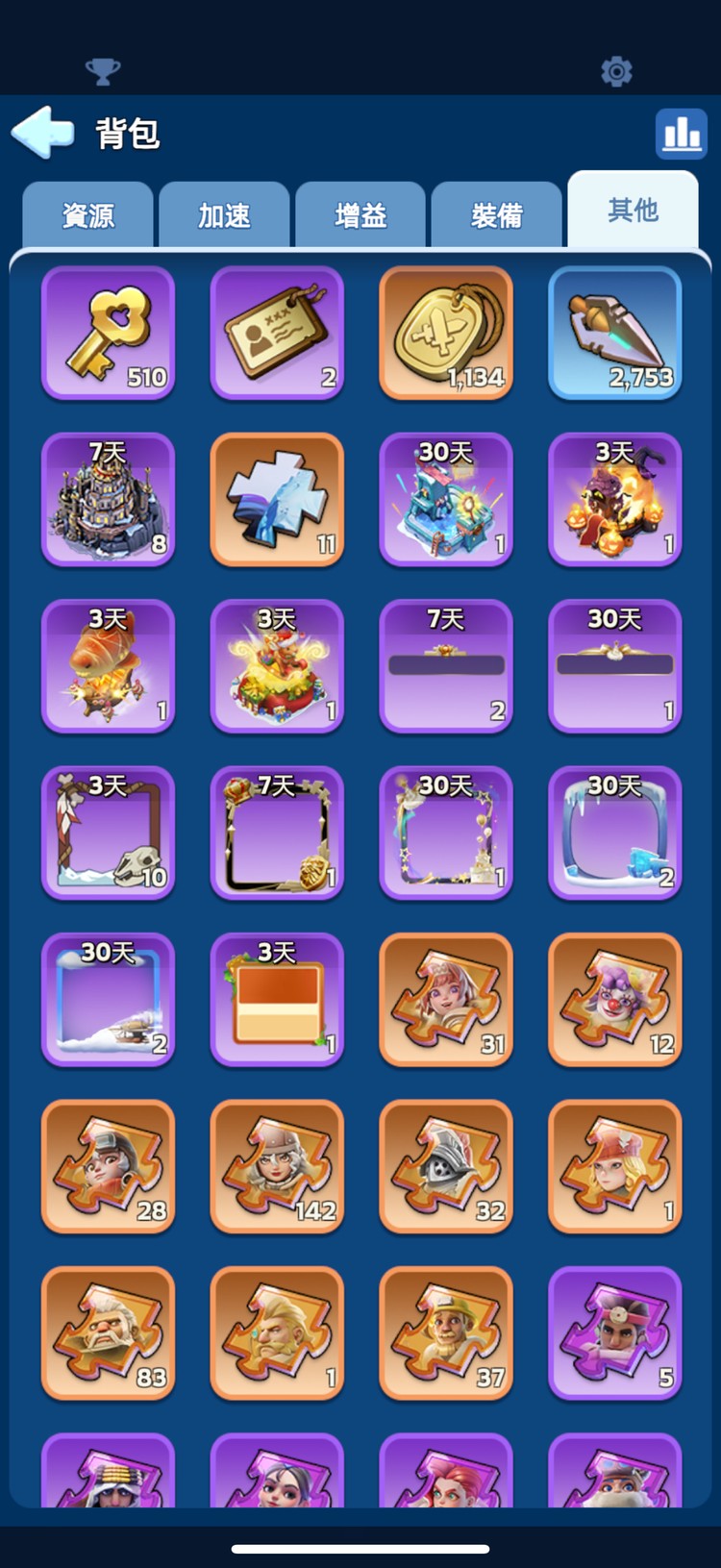The height and width of the screenshot is (1568, 721).
Task: Select the 3天 pumpkin castle skin
Action: click(x=615, y=500)
